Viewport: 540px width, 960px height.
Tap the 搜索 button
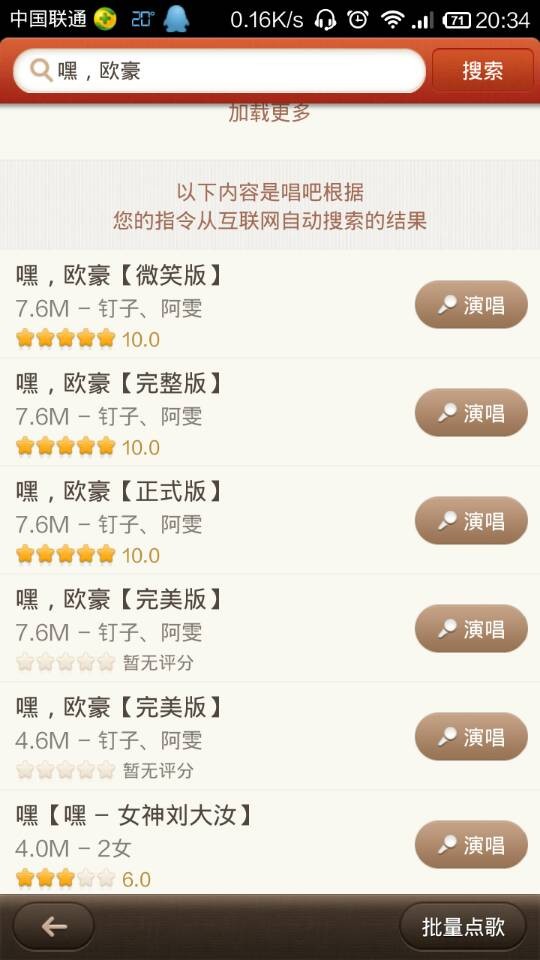click(x=482, y=70)
